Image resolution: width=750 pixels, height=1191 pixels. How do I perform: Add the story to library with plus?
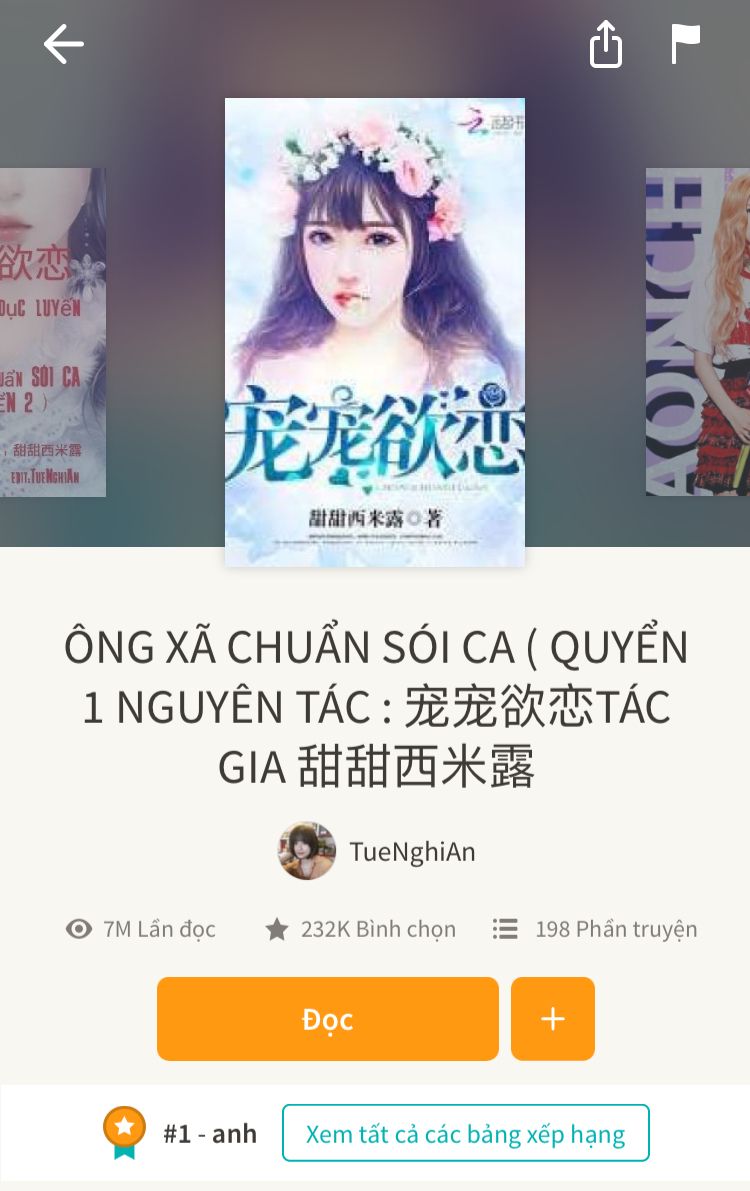tap(552, 1019)
